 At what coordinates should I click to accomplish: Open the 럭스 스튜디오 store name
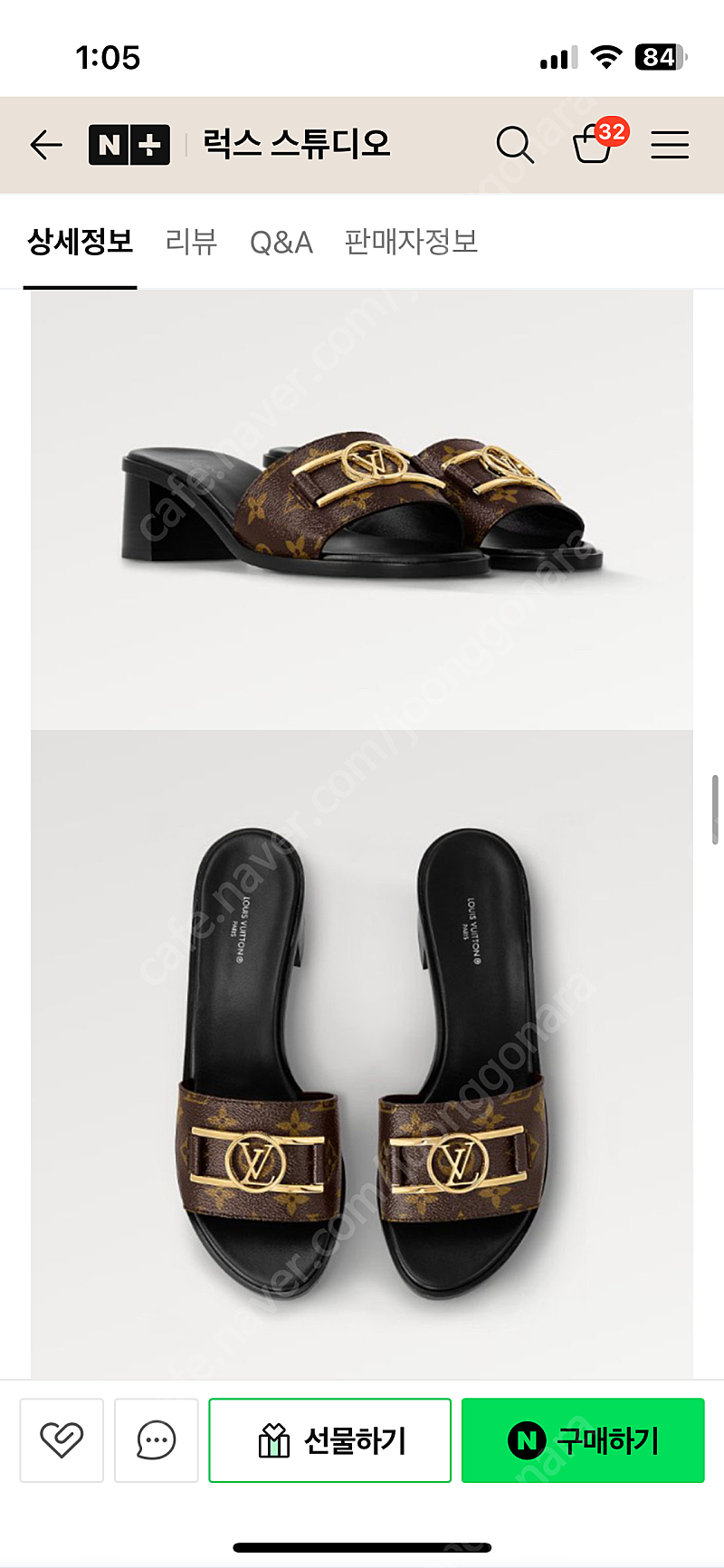(x=297, y=143)
